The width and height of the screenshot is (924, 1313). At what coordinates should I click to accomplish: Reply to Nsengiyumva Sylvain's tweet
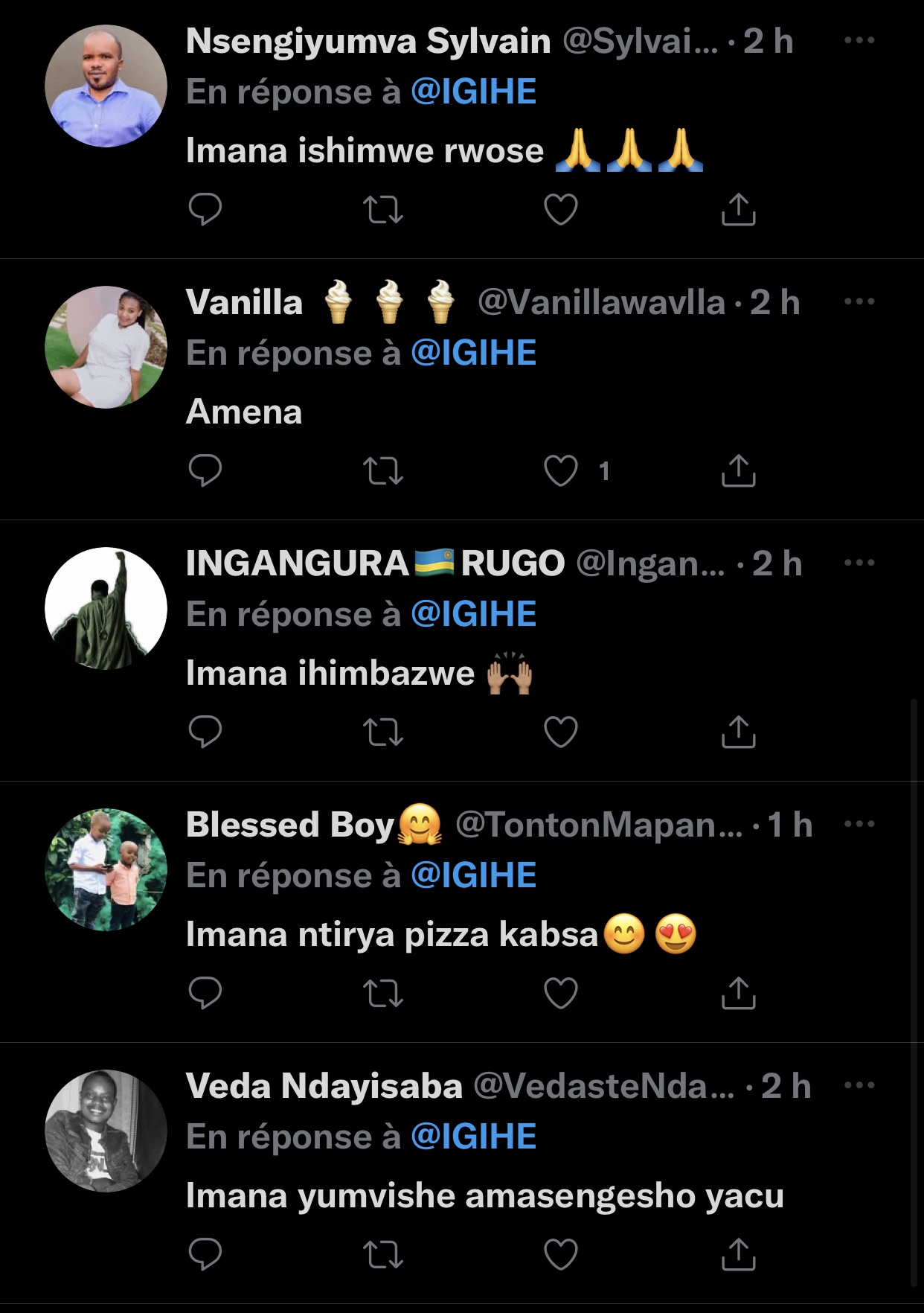pos(205,209)
